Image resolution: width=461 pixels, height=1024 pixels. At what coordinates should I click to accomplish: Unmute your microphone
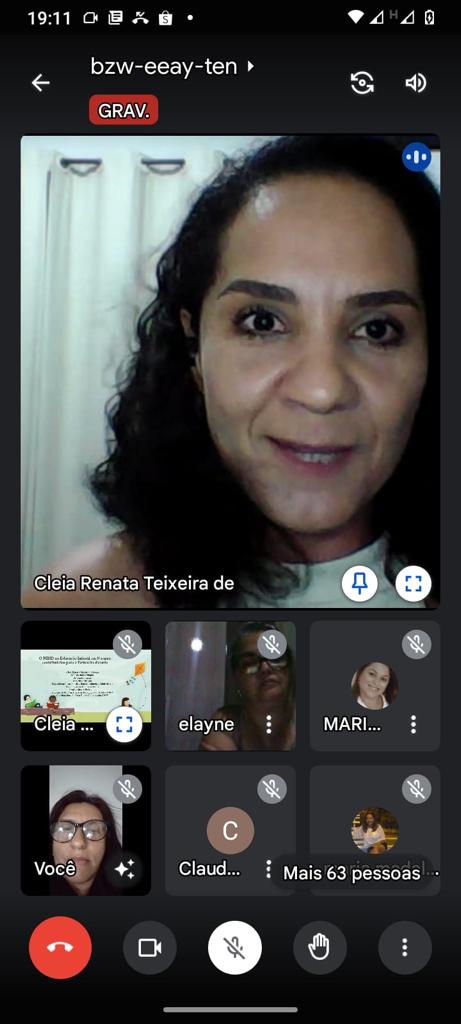click(x=235, y=947)
